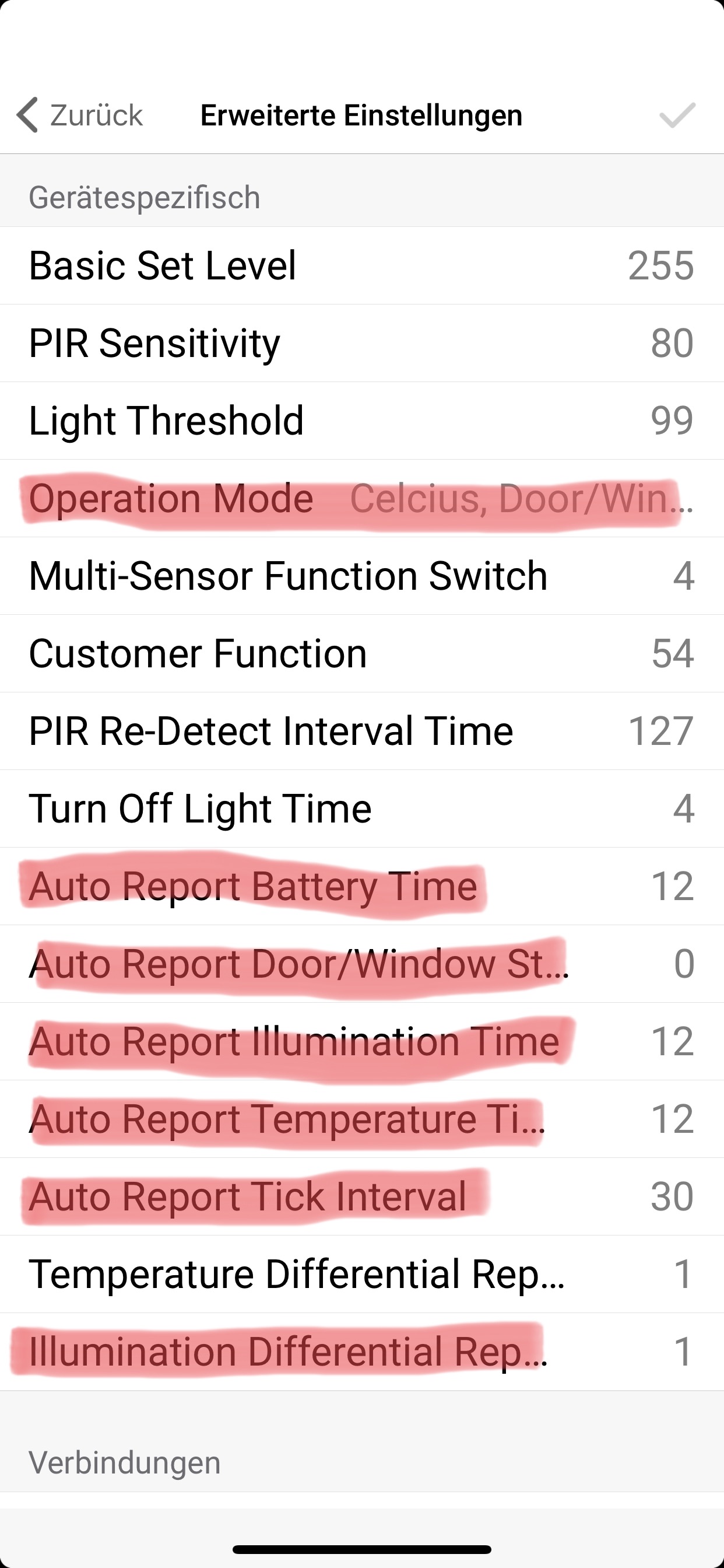Adjust Auto Report Battery Time
The height and width of the screenshot is (1568, 724).
pos(361,885)
